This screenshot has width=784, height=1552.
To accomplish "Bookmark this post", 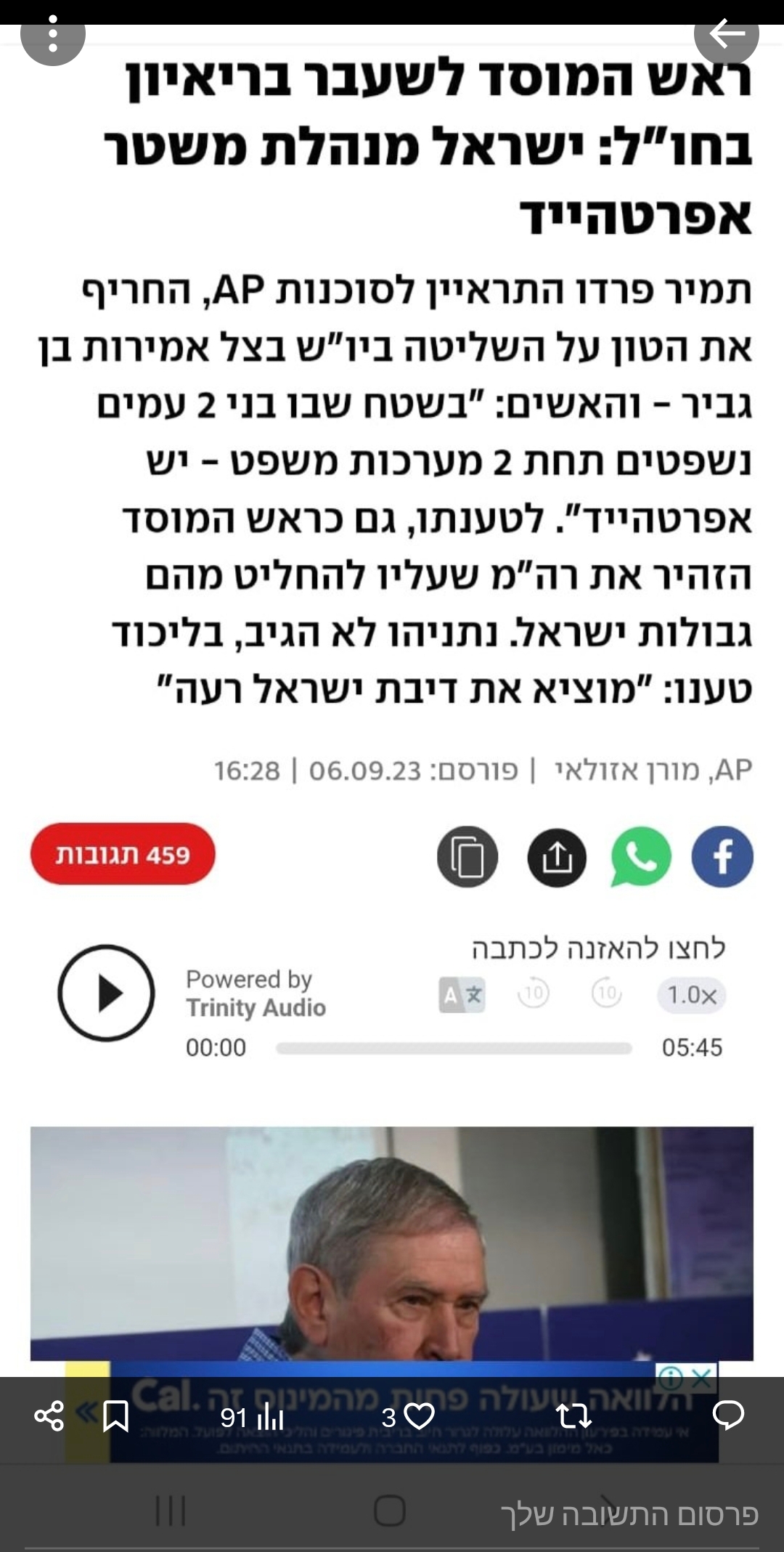I will [x=115, y=1416].
